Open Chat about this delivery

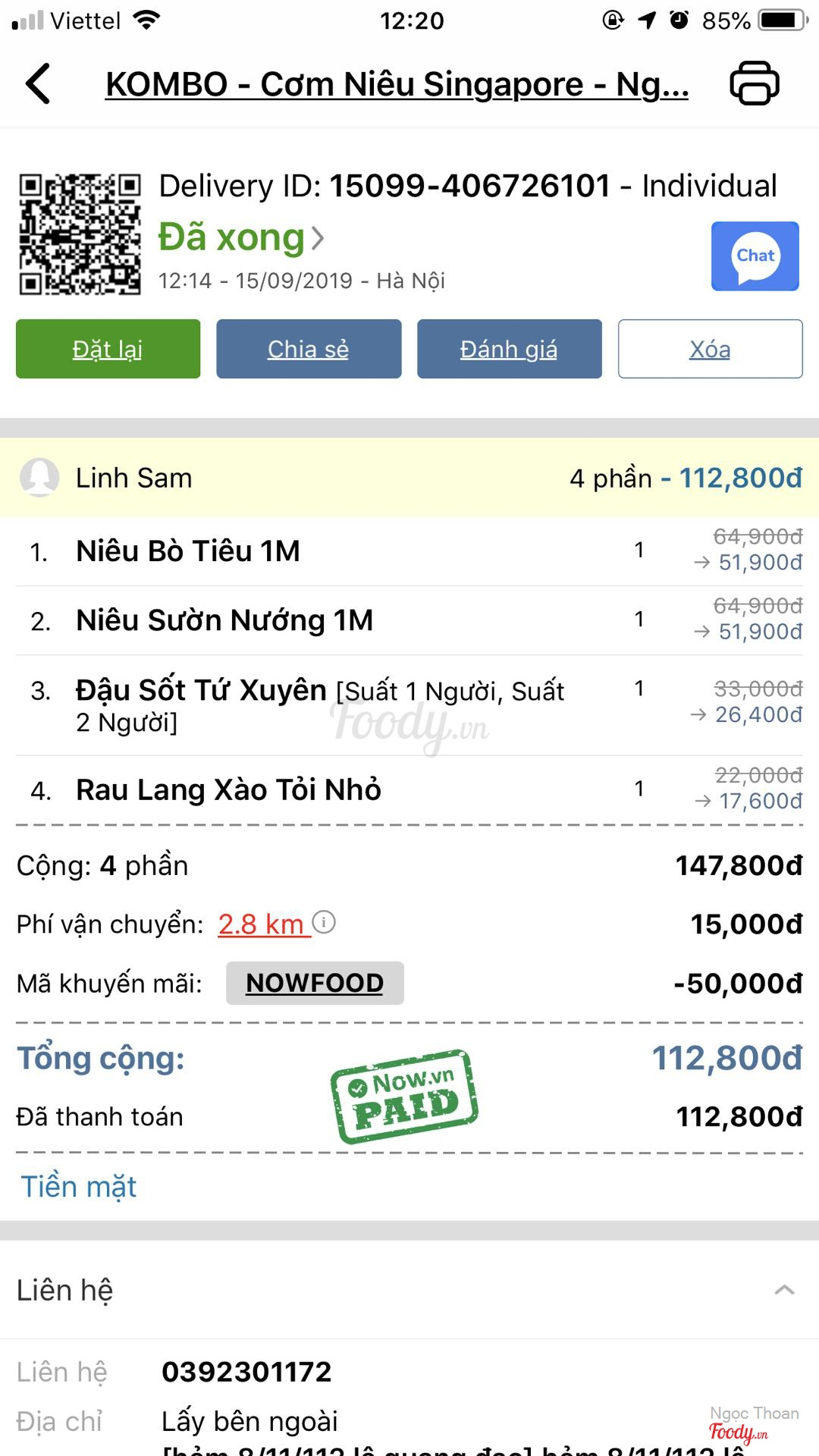coord(755,256)
